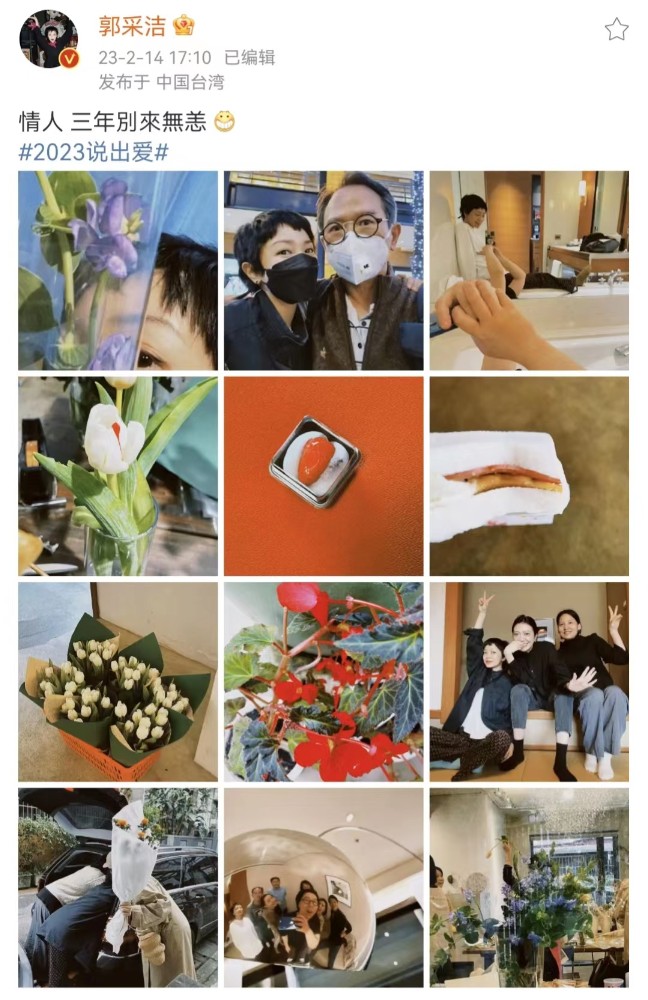
Task: Open the #2023说出爱# hashtag topic
Action: click(x=94, y=152)
